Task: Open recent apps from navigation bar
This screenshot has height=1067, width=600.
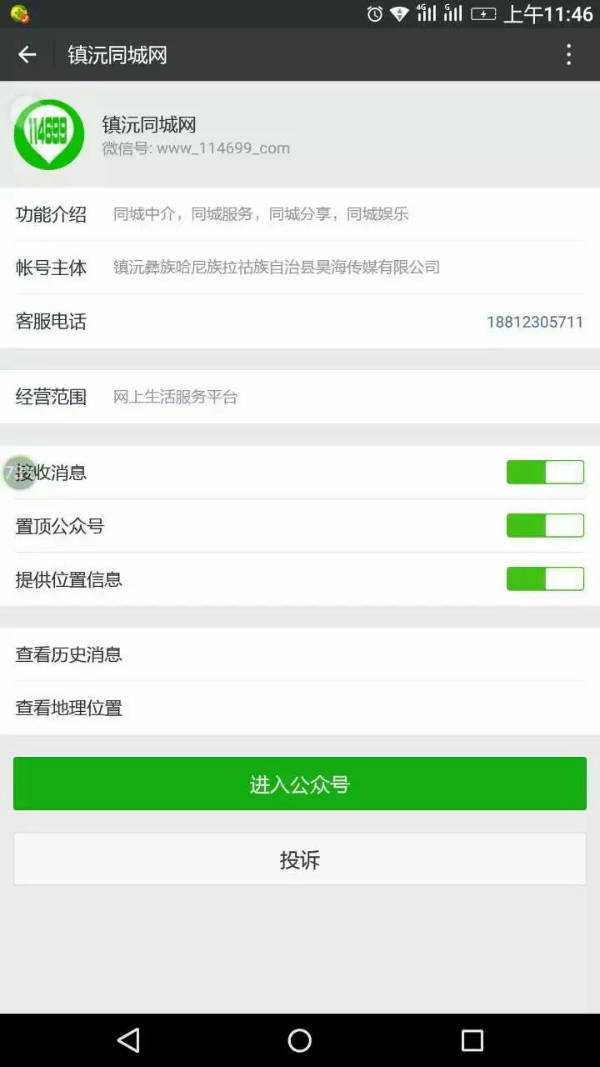Action: [472, 1040]
